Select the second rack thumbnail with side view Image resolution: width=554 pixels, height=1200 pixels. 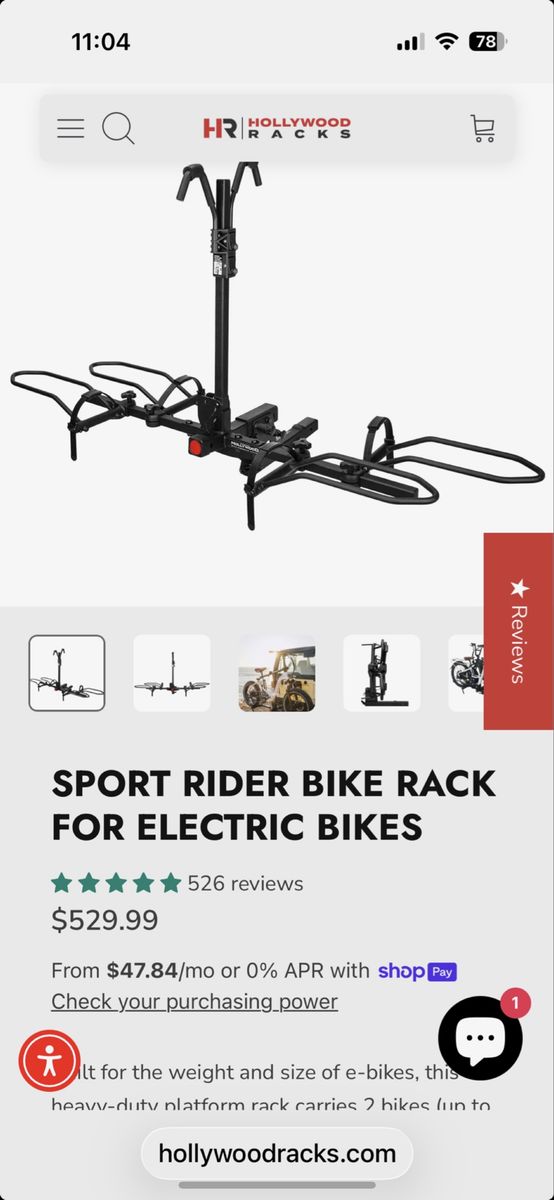coord(172,673)
